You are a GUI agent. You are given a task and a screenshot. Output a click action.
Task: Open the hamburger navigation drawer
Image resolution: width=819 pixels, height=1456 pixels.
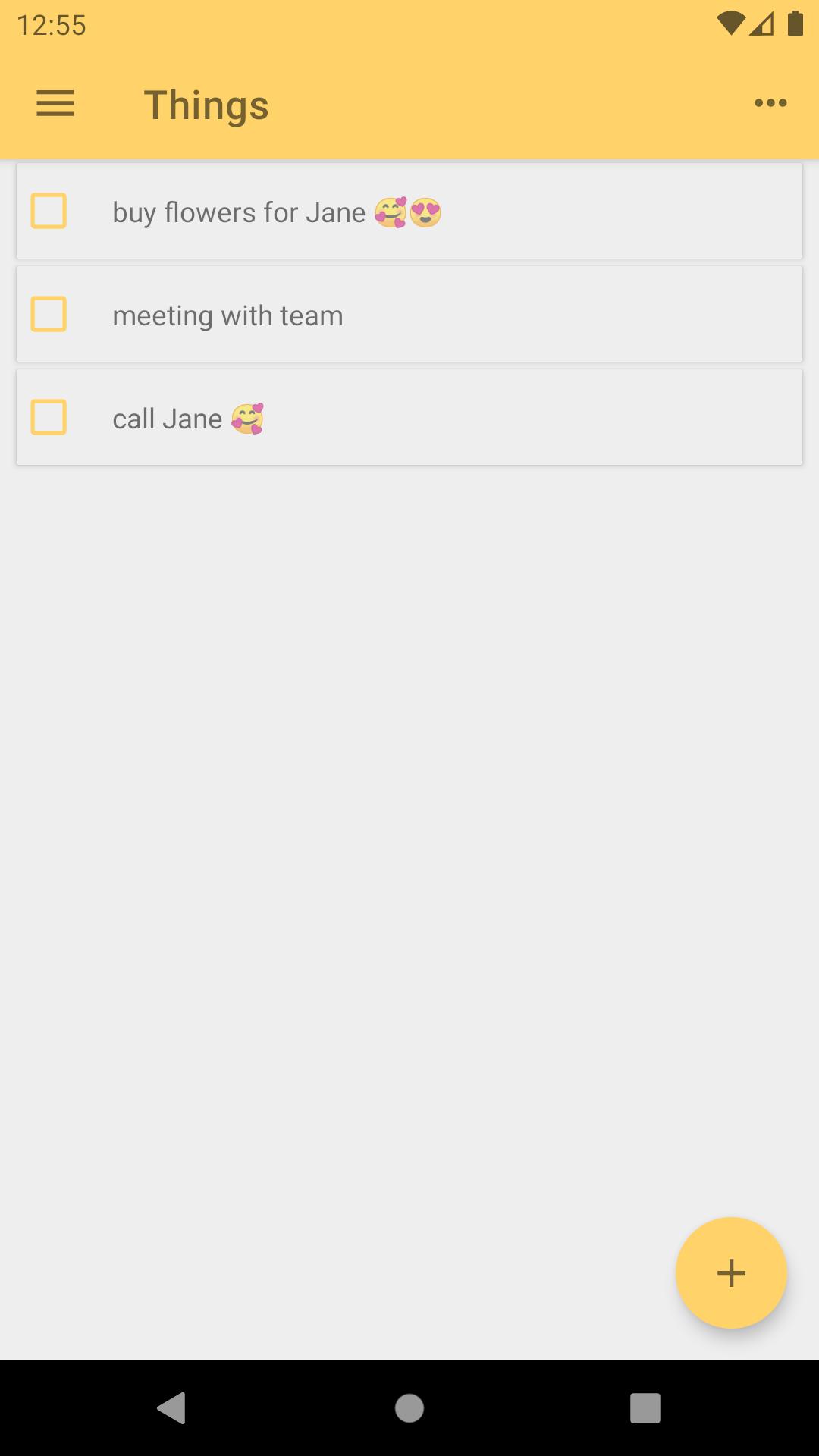coord(55,103)
